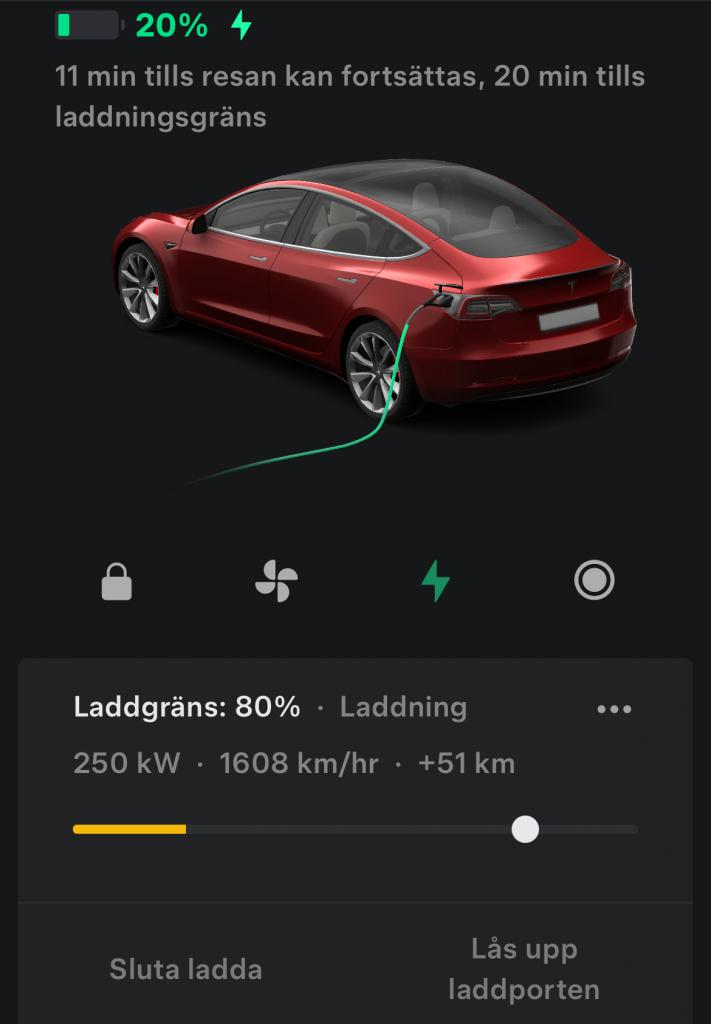
Task: Open the charging lightning bolt icon
Action: tap(435, 581)
